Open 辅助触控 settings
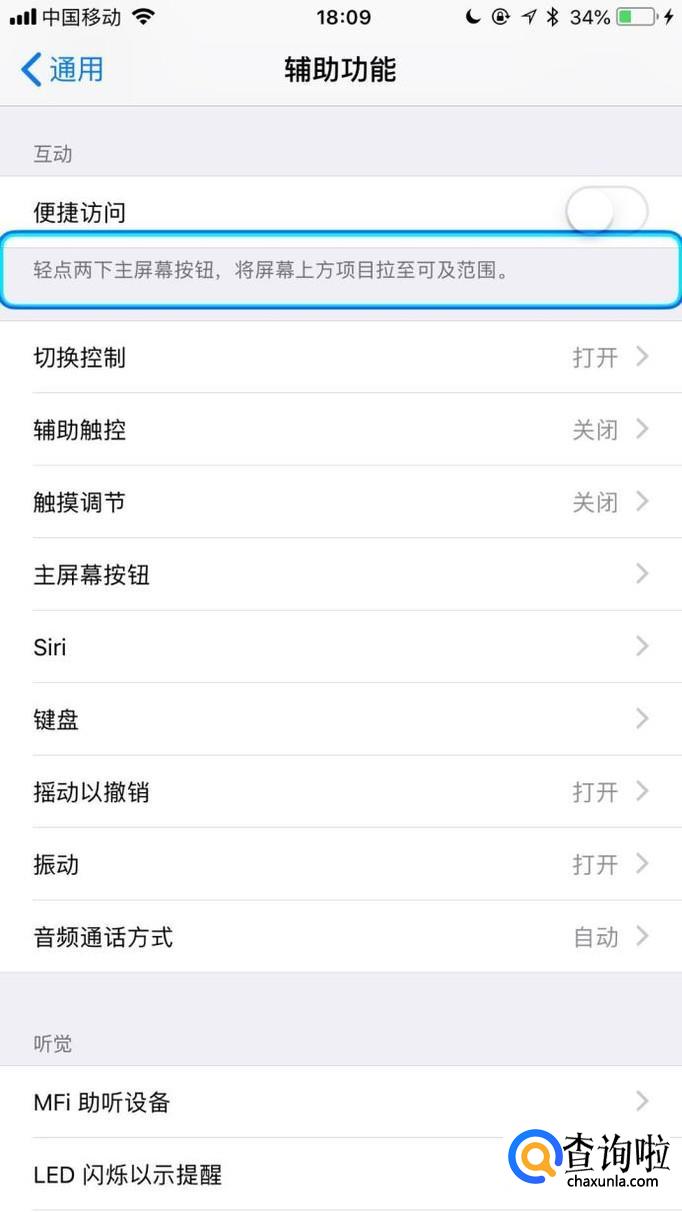Viewport: 682px width, 1212px height. (x=340, y=430)
